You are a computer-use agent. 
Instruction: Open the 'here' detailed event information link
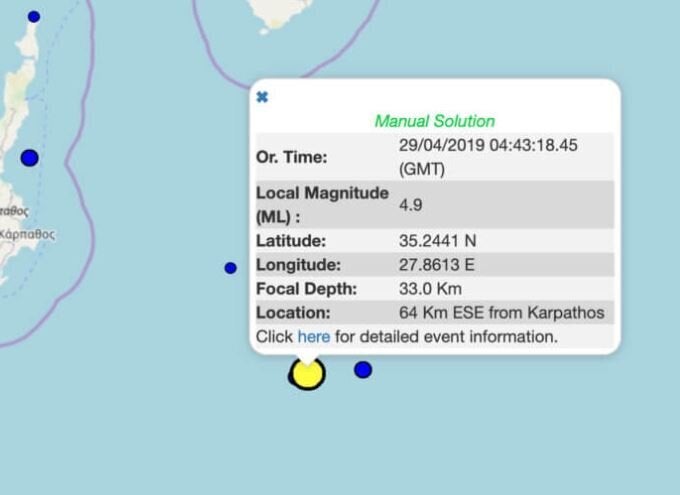tap(313, 337)
